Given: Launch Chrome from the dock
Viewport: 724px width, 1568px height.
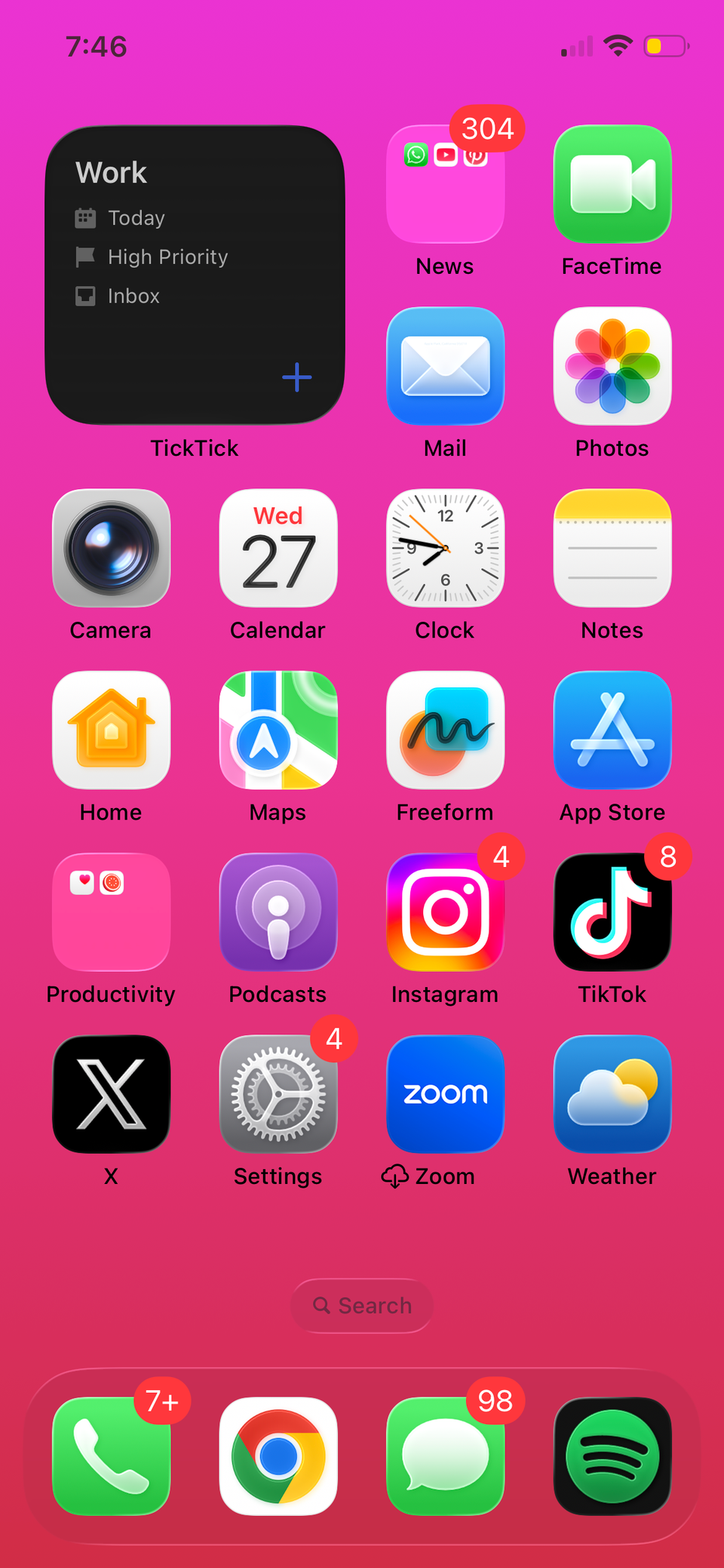Looking at the screenshot, I should [278, 1456].
